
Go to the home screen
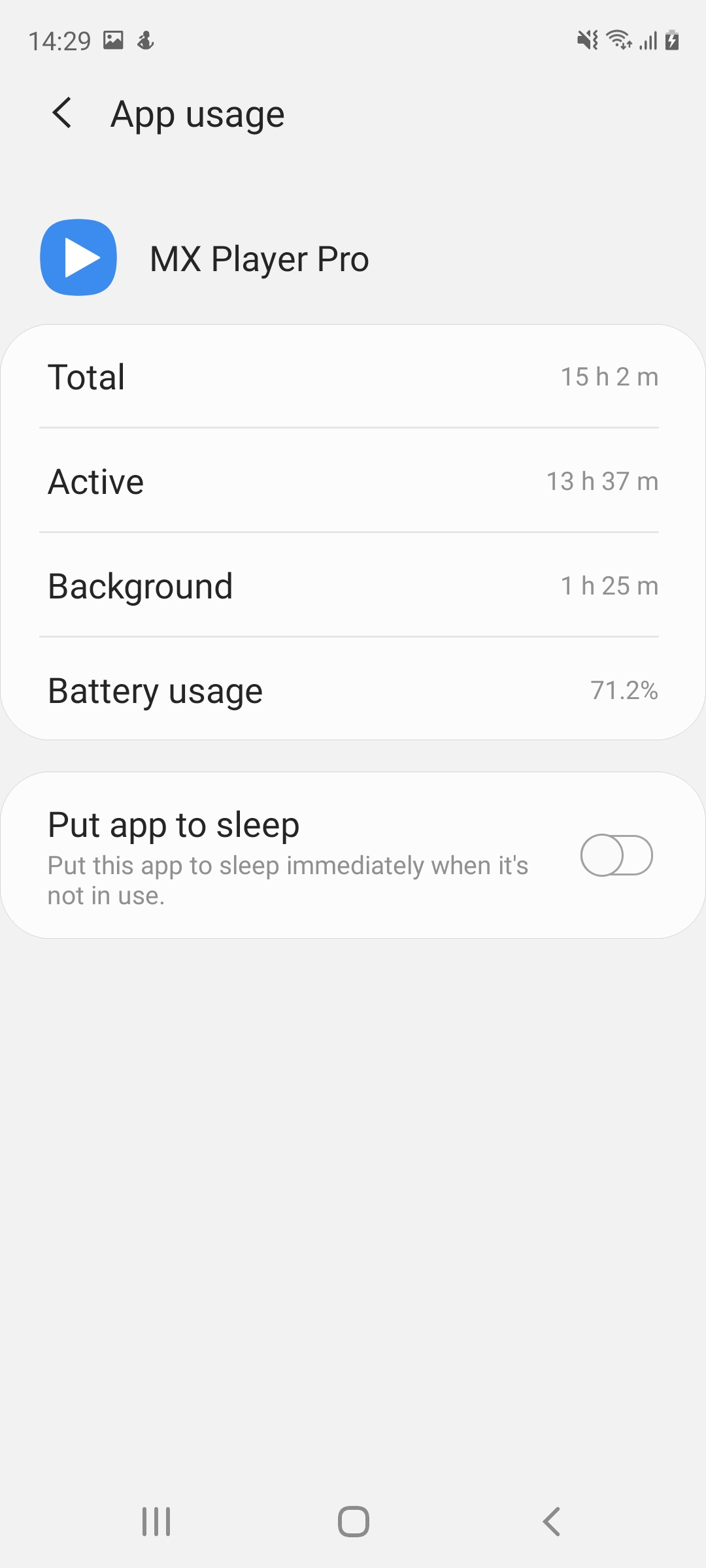pyautogui.click(x=353, y=1522)
